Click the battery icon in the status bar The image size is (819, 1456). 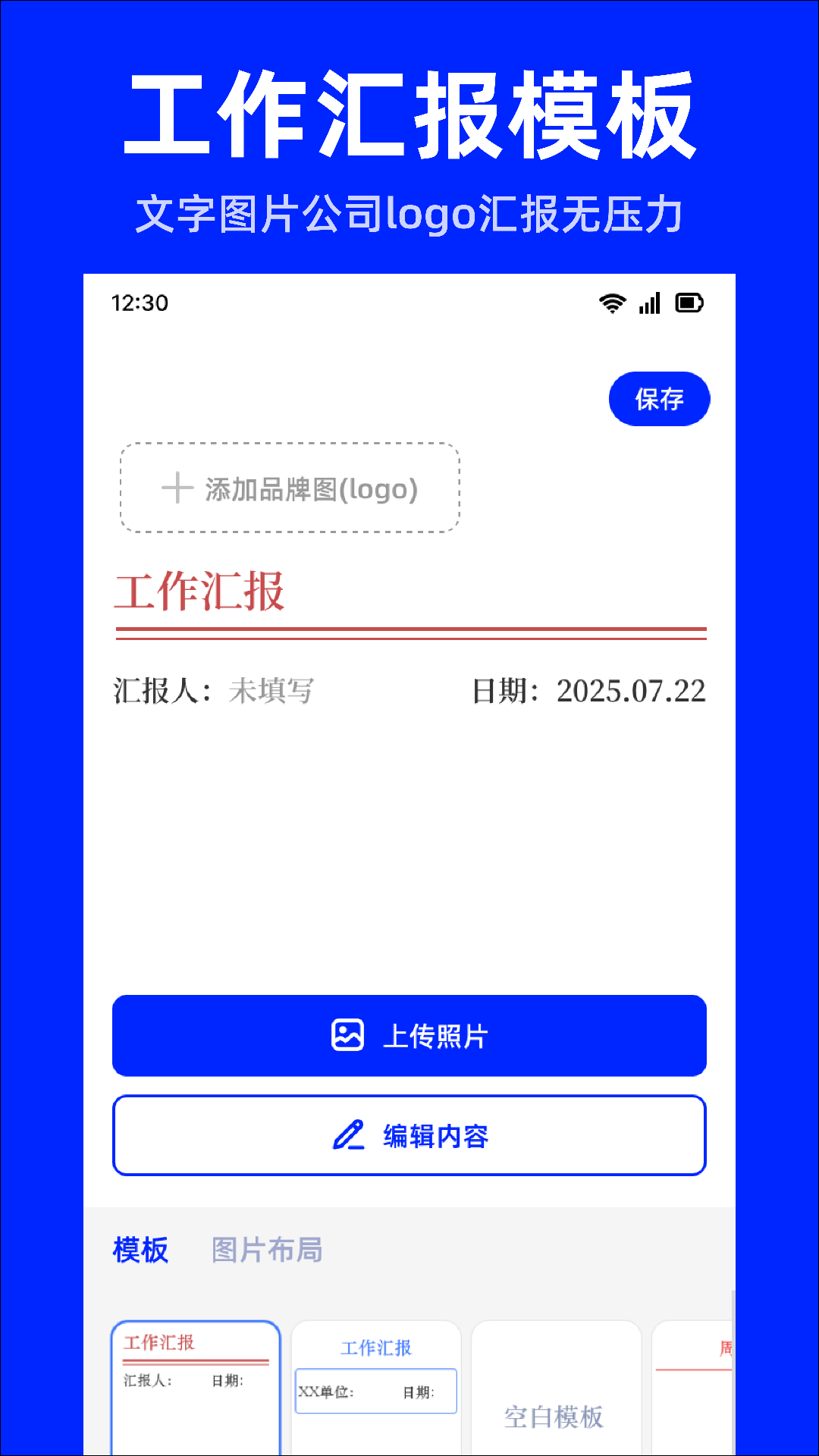[x=689, y=302]
